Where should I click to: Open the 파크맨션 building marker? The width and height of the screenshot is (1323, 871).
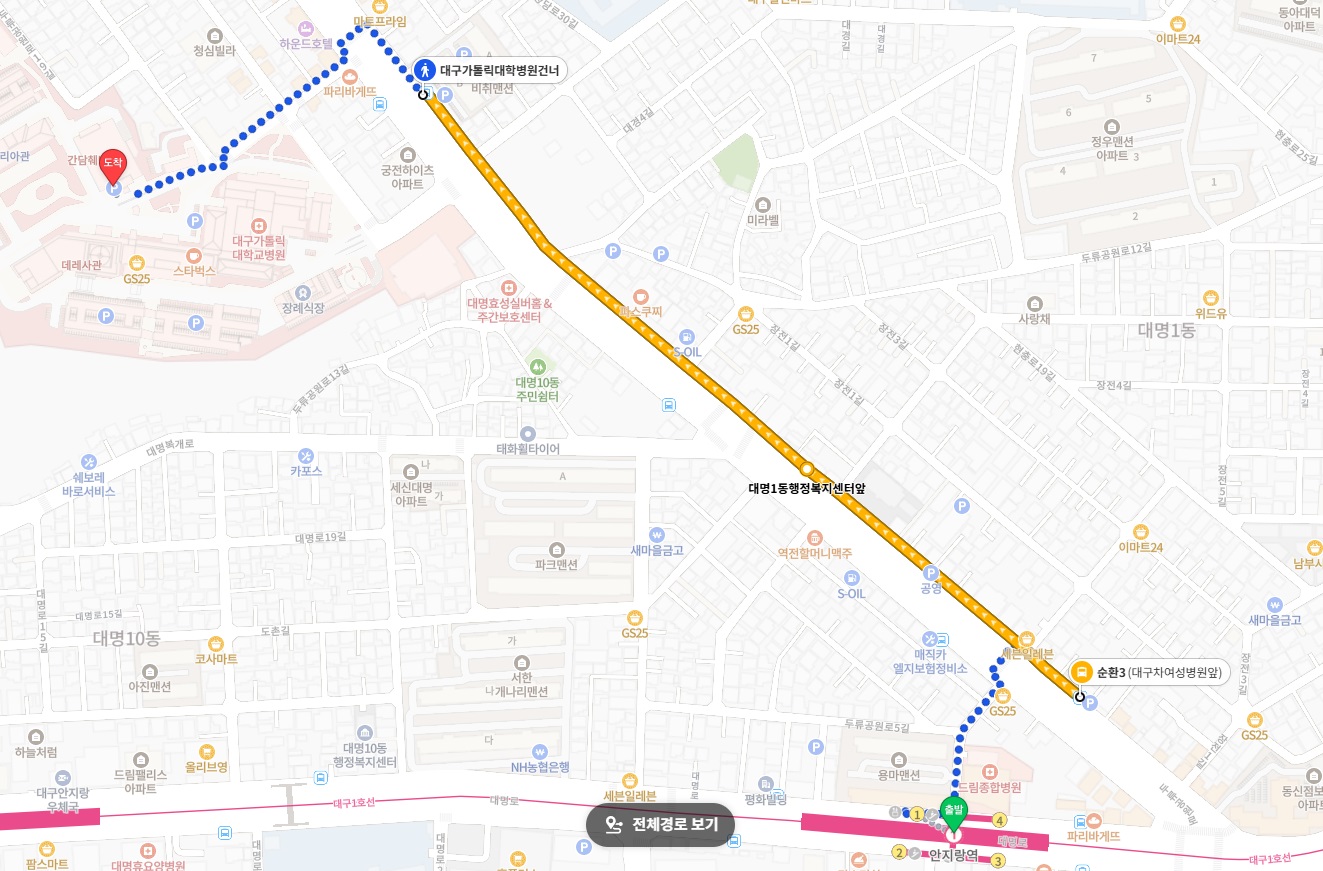[x=557, y=549]
